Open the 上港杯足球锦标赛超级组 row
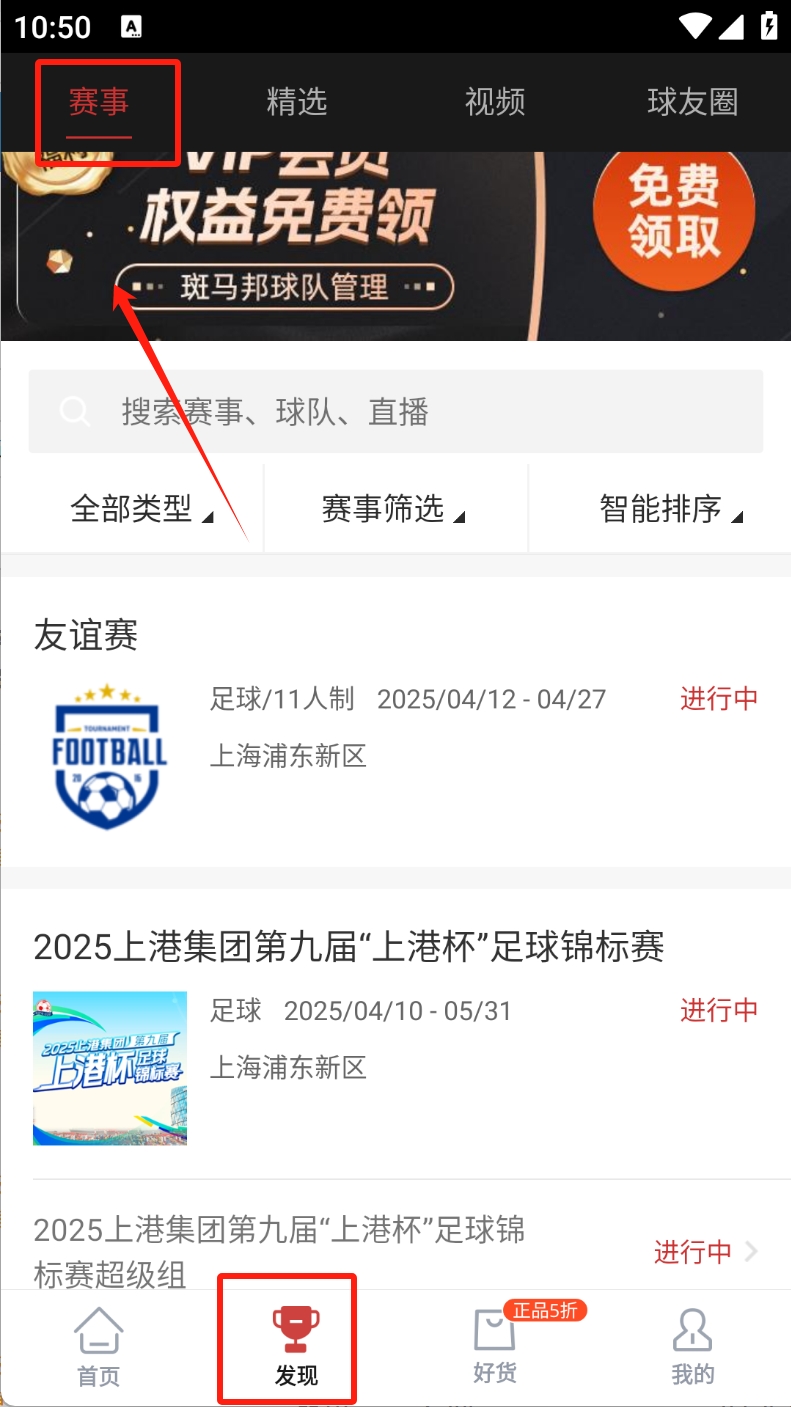791x1407 pixels. click(x=395, y=1250)
